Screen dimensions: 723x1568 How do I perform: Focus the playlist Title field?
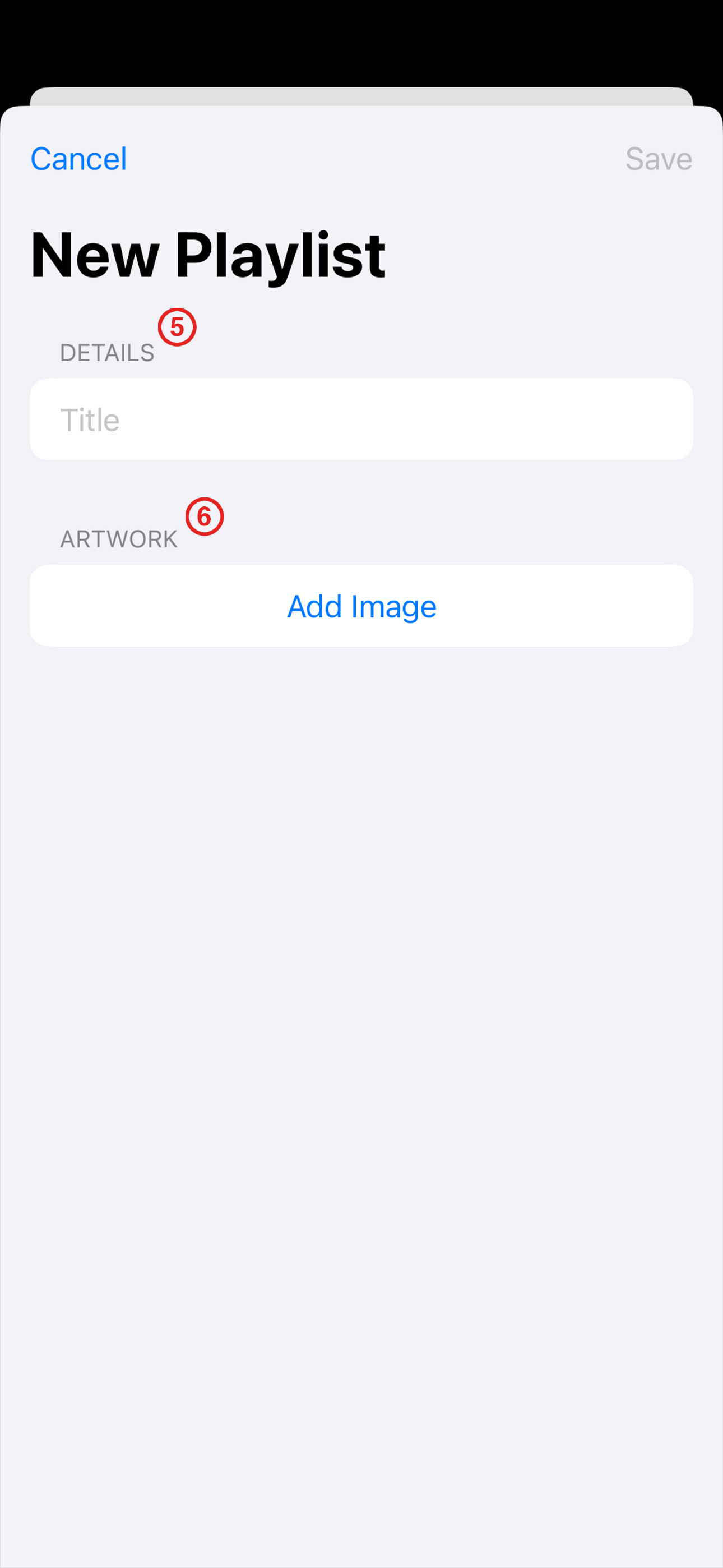pos(361,419)
